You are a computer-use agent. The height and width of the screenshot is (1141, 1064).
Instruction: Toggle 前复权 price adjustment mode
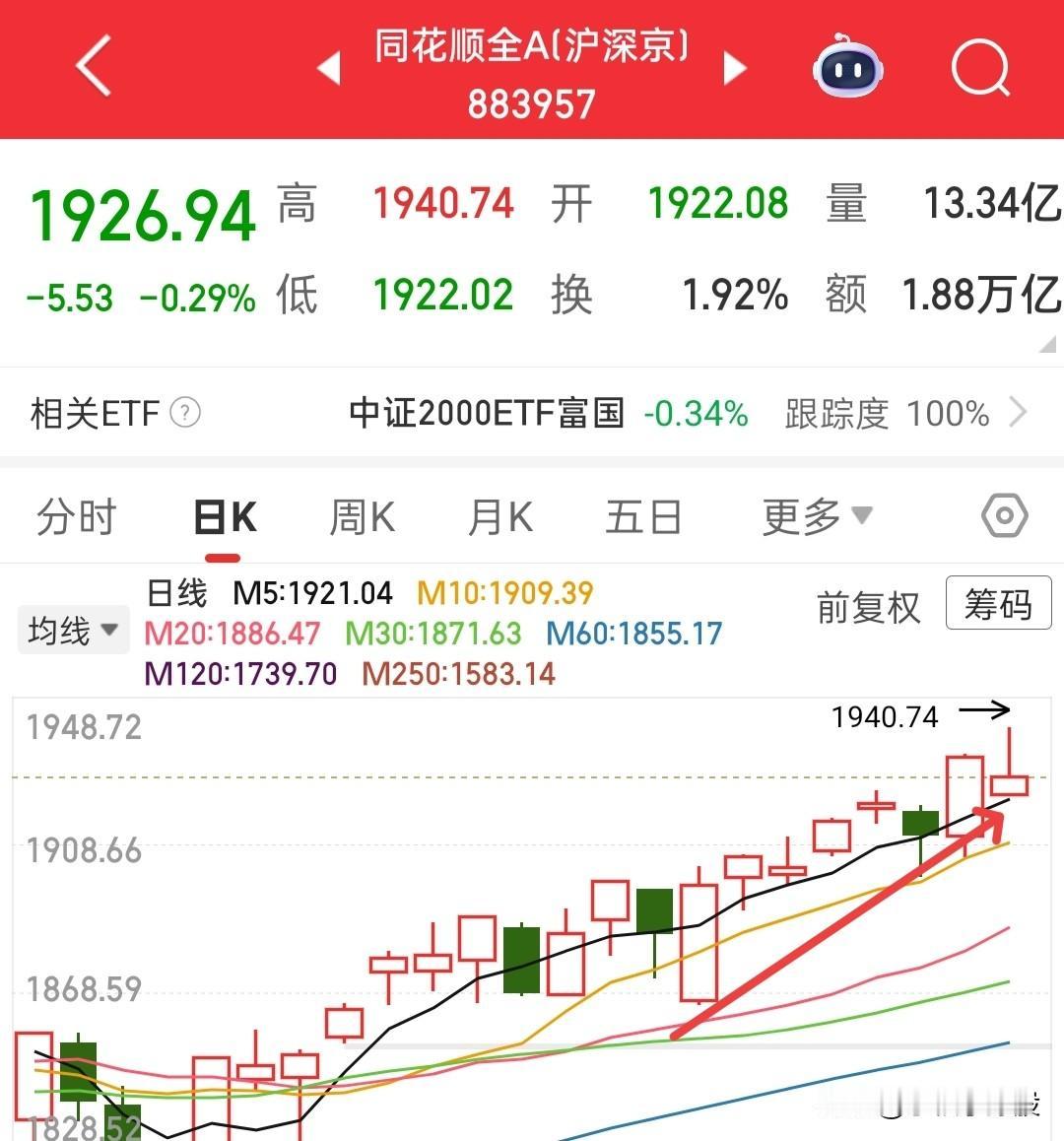(x=867, y=608)
